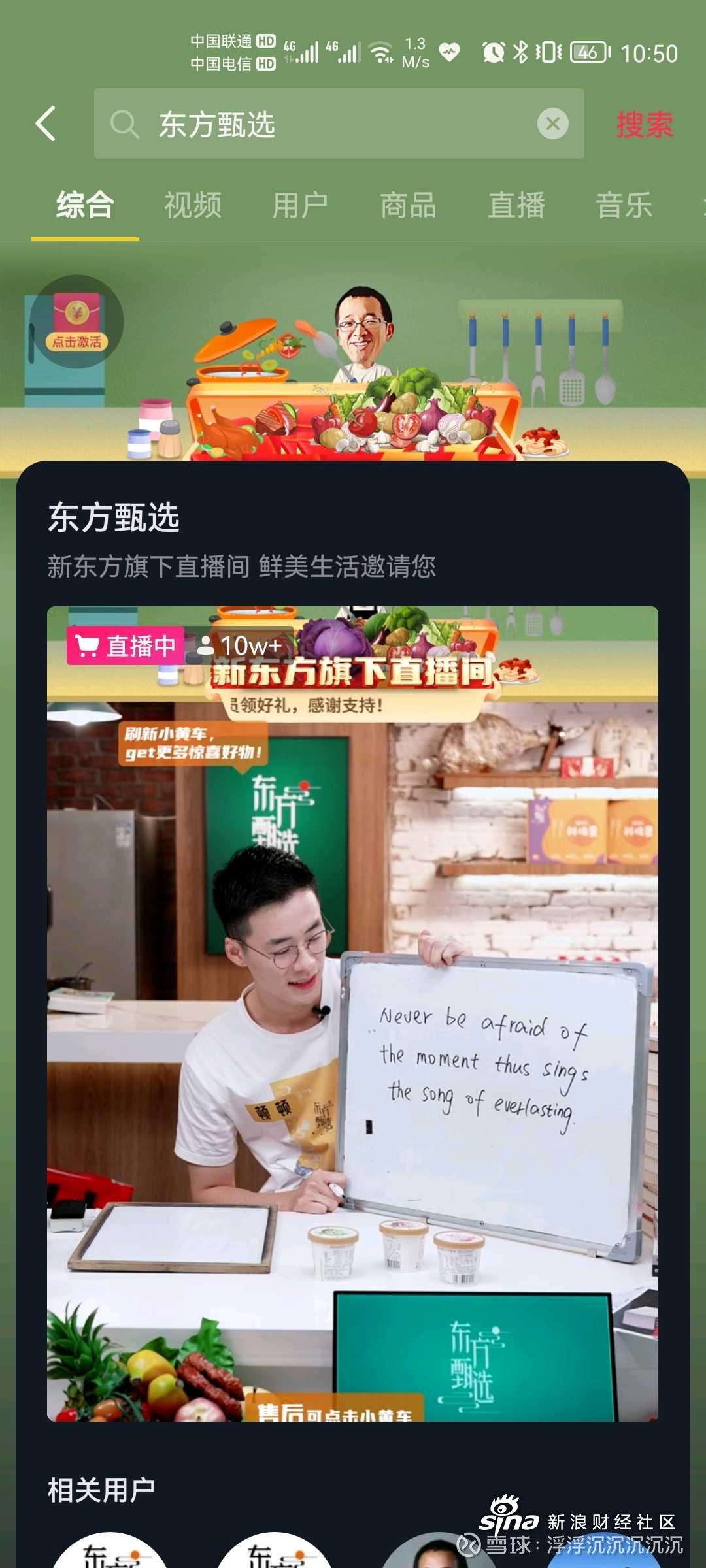
Task: Clear the search text
Action: pyautogui.click(x=552, y=123)
